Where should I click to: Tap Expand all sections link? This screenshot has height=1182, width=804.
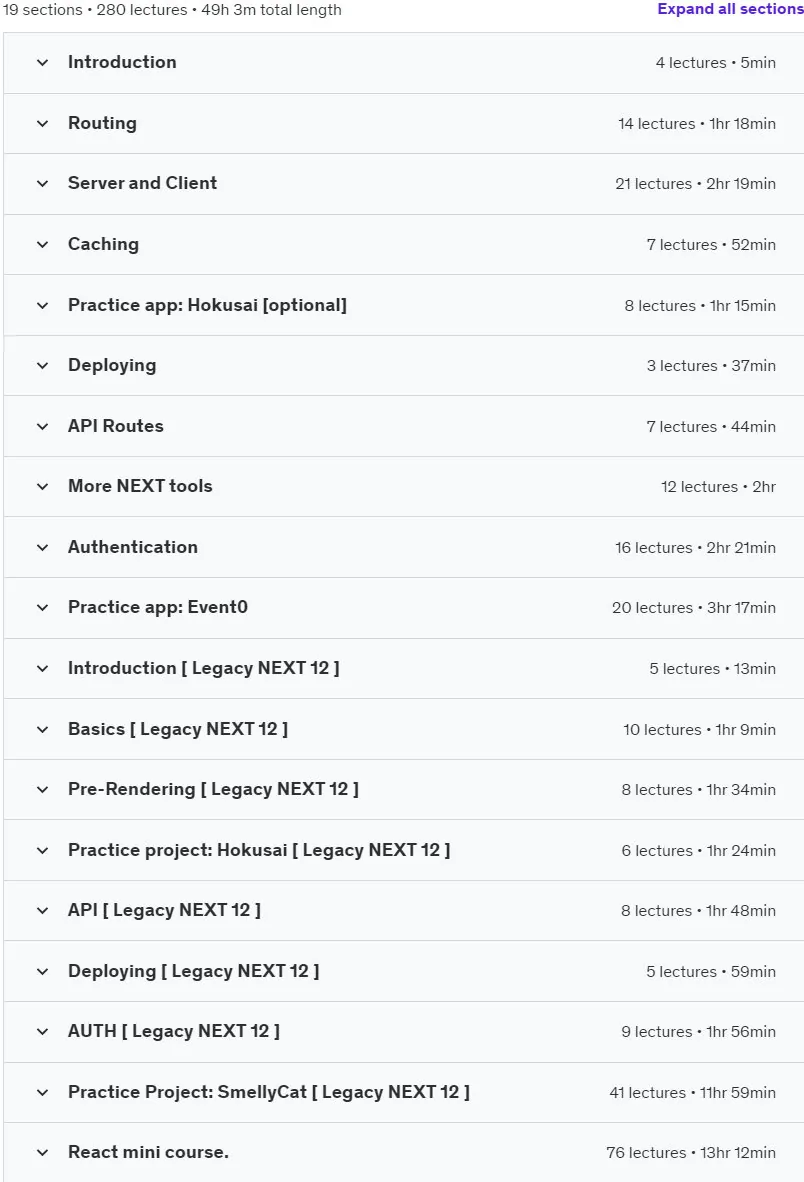click(730, 9)
